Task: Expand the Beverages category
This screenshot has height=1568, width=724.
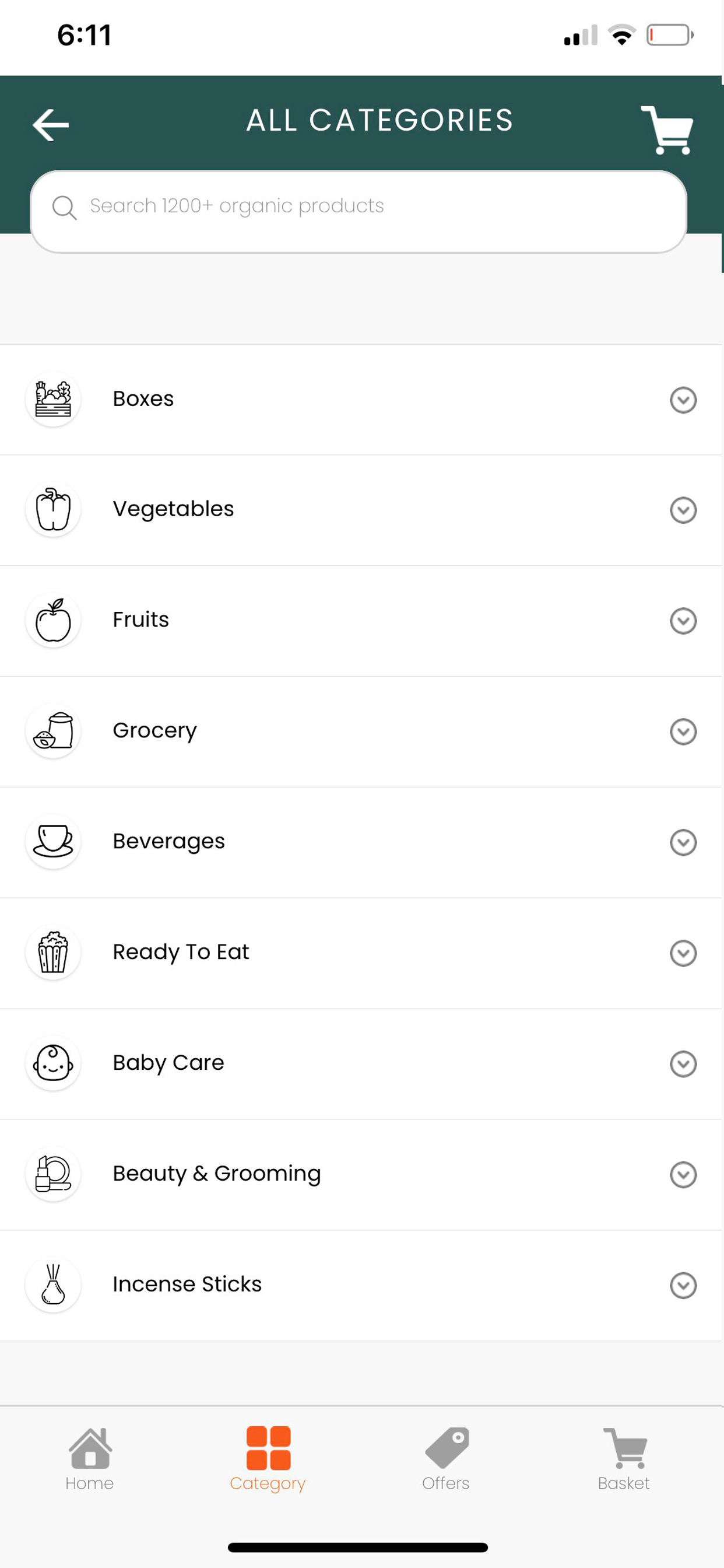Action: coord(683,842)
